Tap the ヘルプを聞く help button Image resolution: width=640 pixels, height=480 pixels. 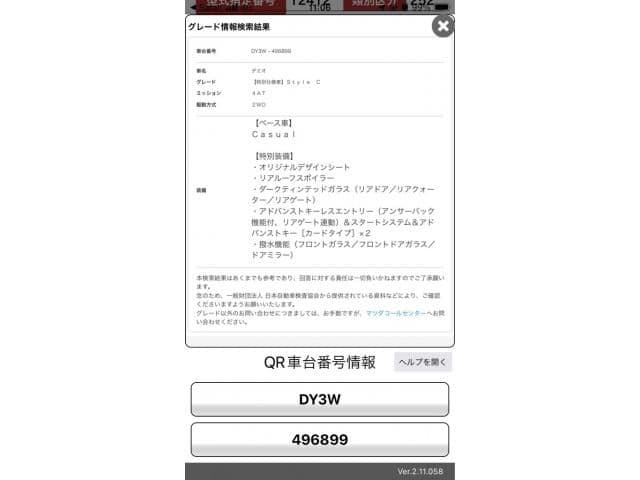pyautogui.click(x=422, y=362)
